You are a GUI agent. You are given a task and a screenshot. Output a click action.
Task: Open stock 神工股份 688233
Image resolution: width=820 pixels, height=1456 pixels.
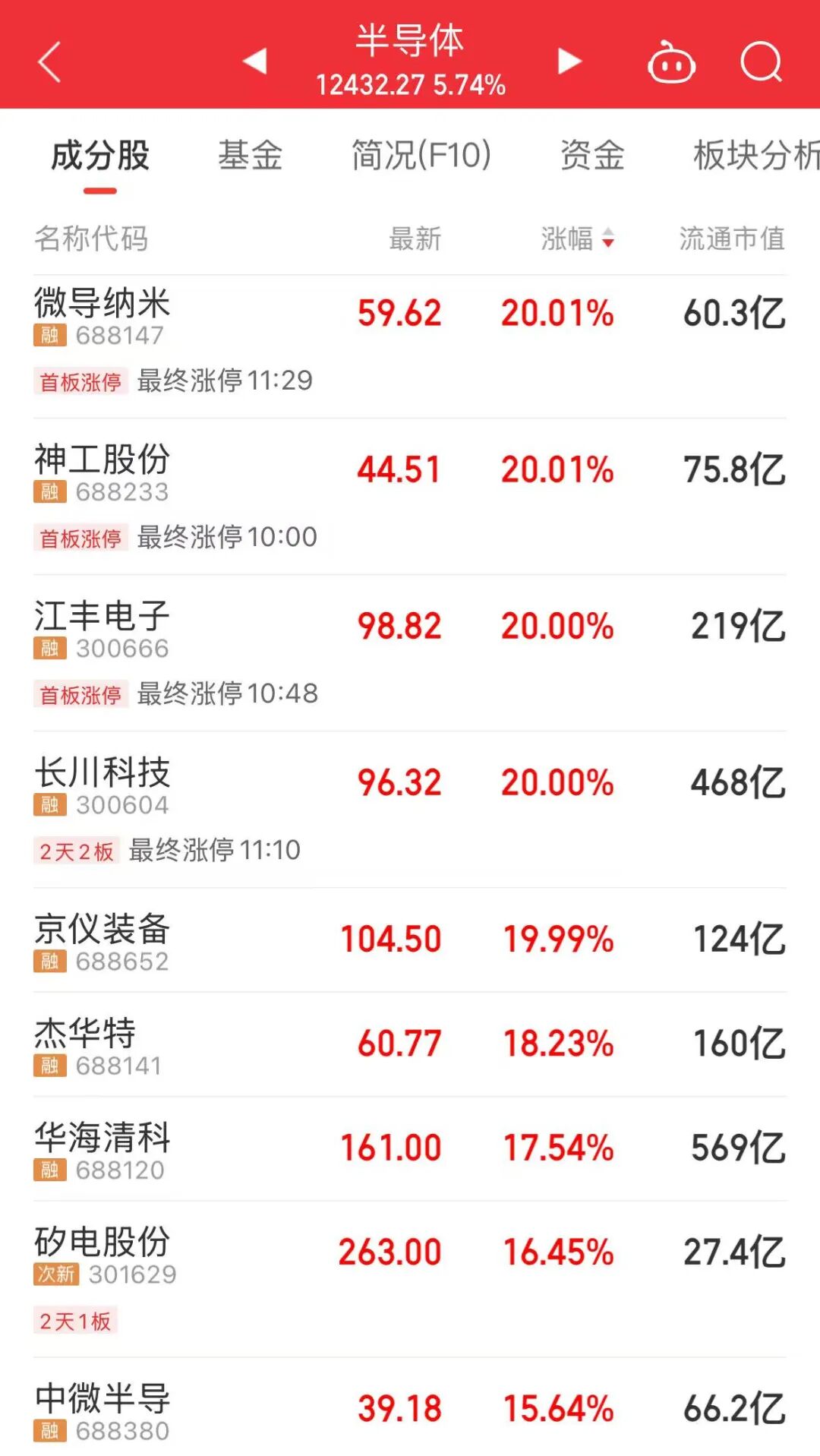pos(102,472)
